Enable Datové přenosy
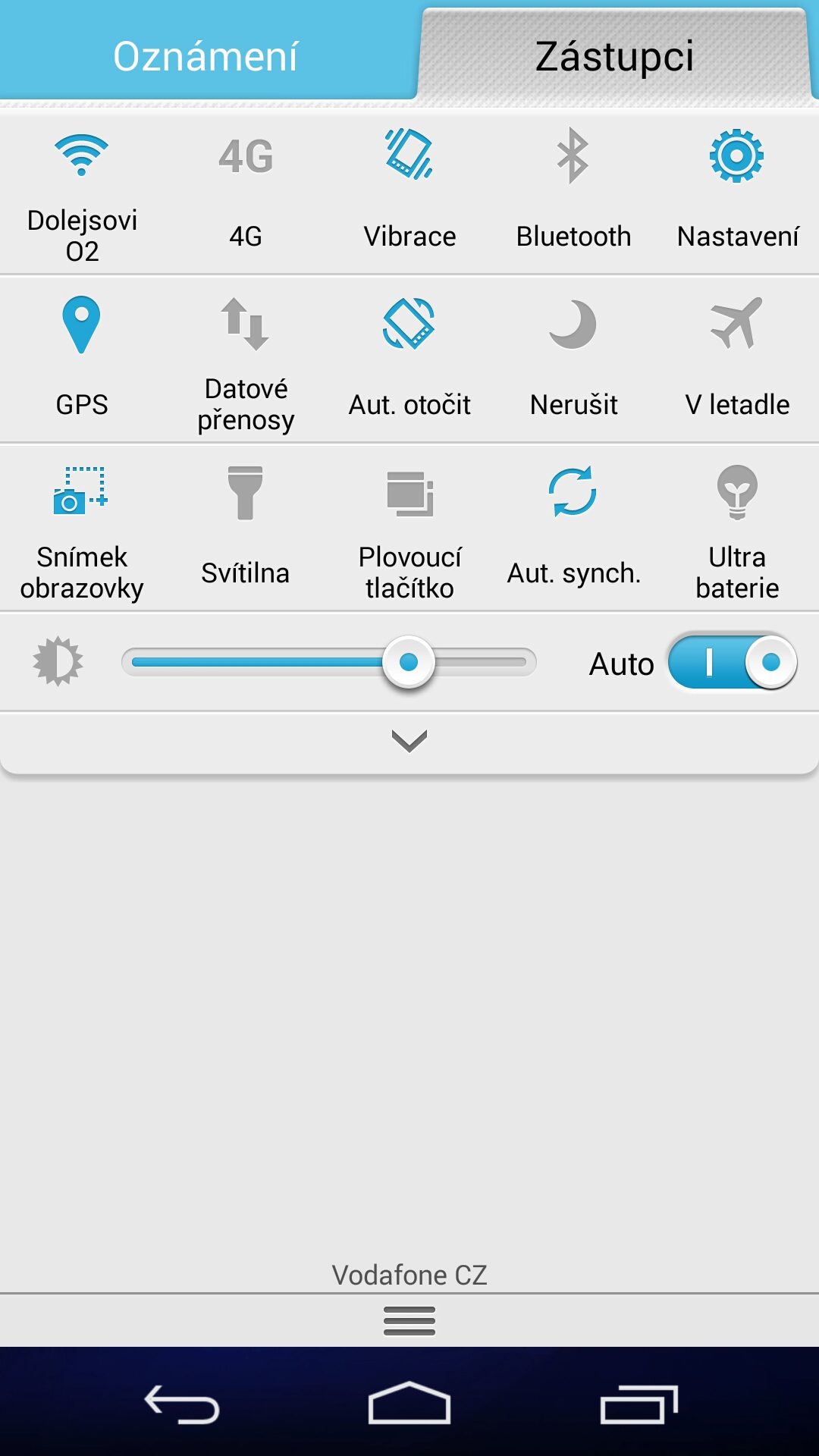Viewport: 819px width, 1456px height. [x=246, y=359]
